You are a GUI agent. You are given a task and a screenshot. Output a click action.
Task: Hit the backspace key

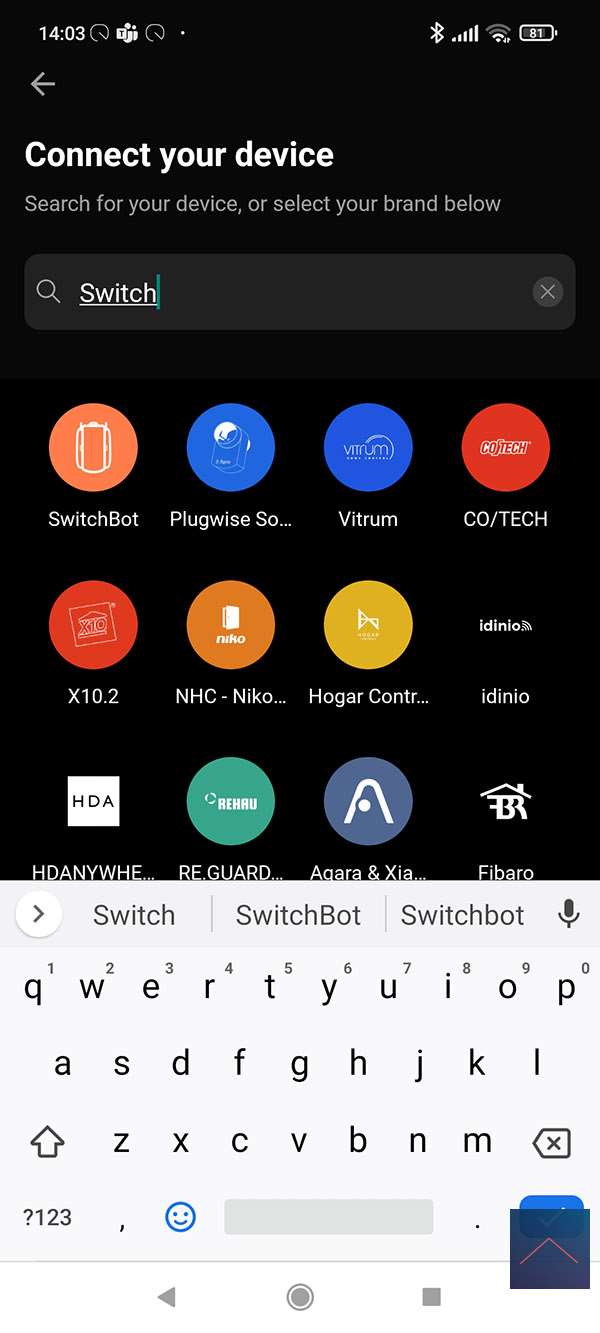551,1142
